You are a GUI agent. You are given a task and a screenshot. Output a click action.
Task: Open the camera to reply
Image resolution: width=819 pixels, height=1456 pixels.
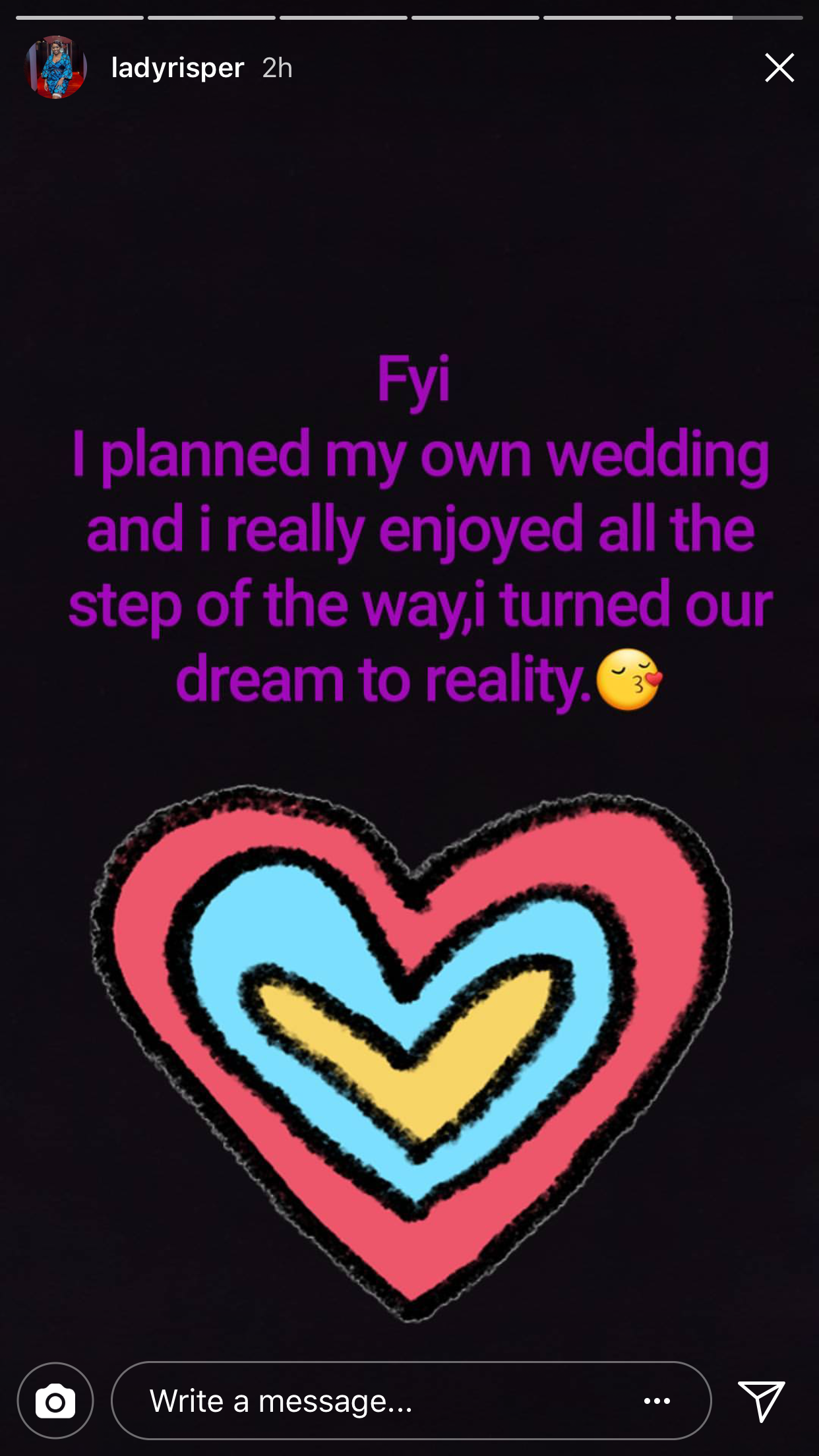pos(55,1401)
